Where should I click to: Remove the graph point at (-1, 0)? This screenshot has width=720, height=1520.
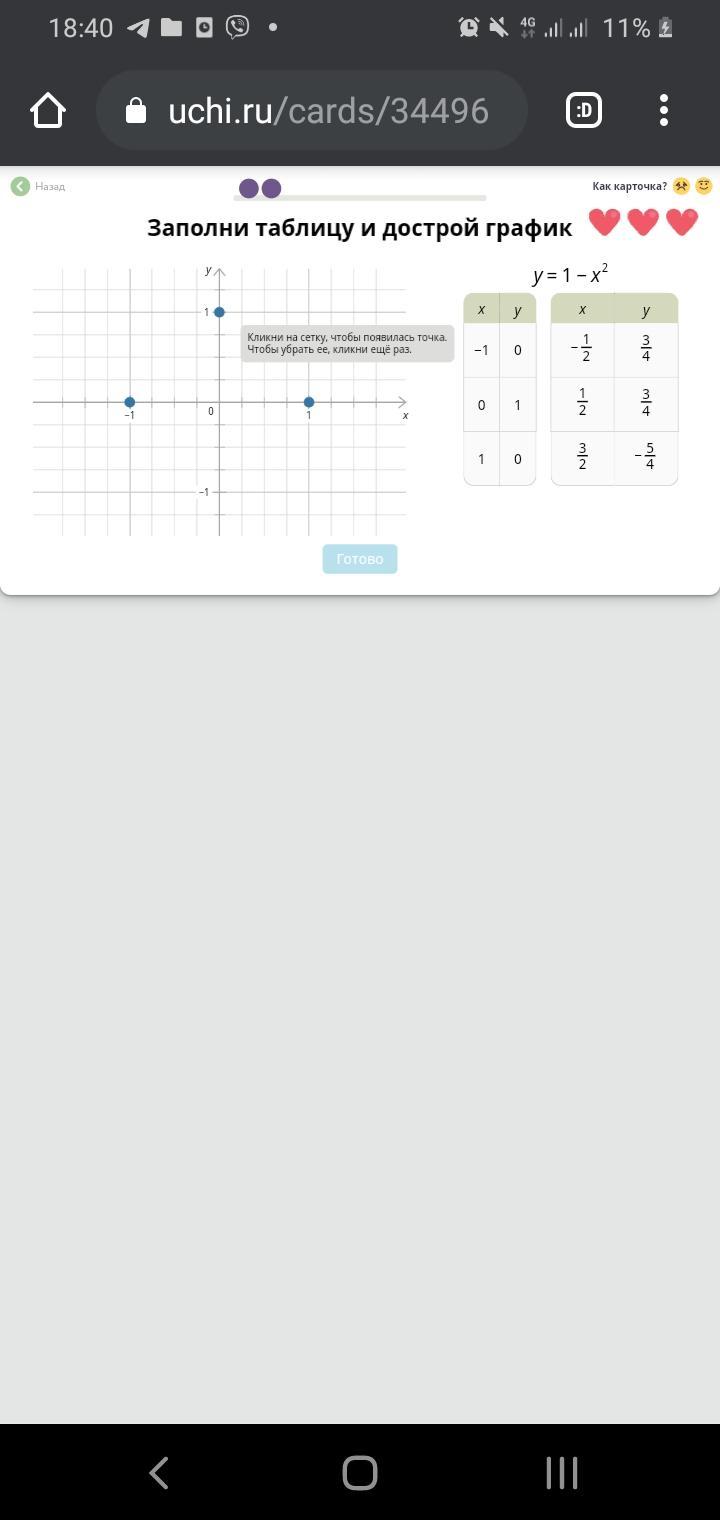click(x=130, y=402)
